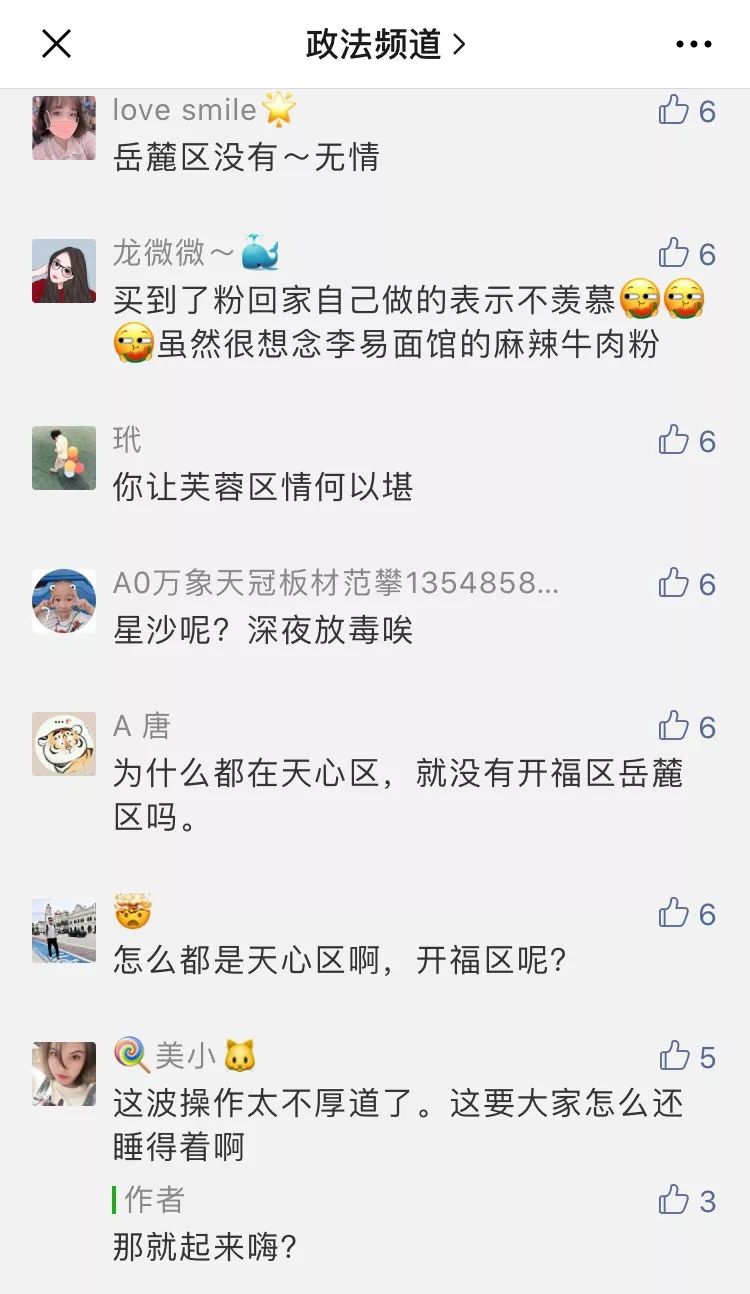Like the author's reply 那就起来嗨
The image size is (750, 1294).
point(675,1200)
